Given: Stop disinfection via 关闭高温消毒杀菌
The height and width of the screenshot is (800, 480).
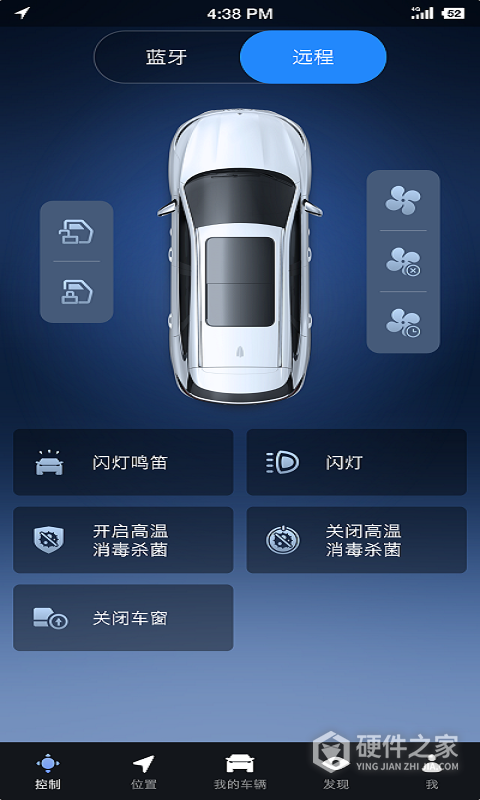Looking at the screenshot, I should coord(357,540).
